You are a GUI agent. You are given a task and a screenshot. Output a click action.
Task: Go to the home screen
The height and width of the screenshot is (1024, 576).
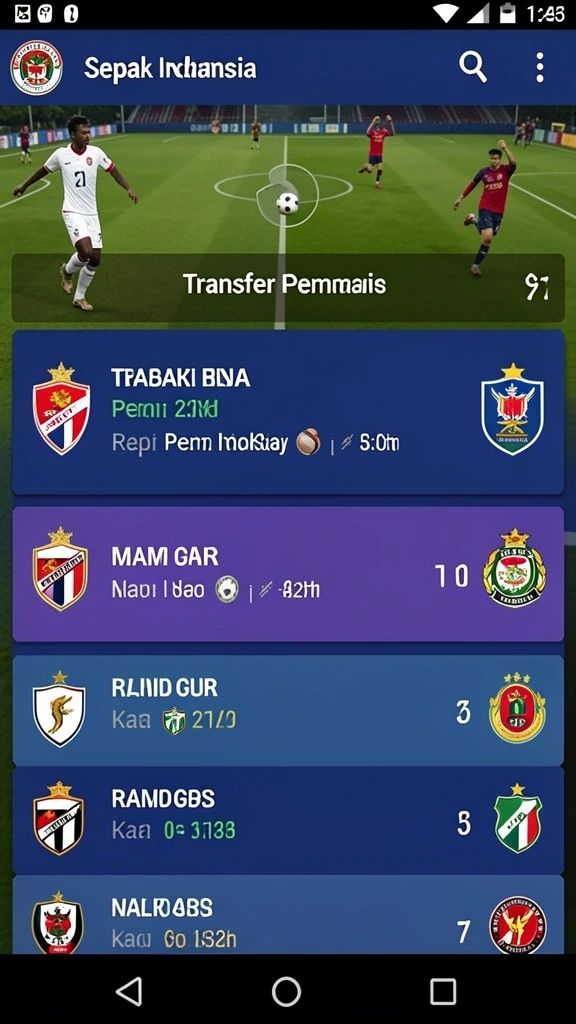coord(287,991)
